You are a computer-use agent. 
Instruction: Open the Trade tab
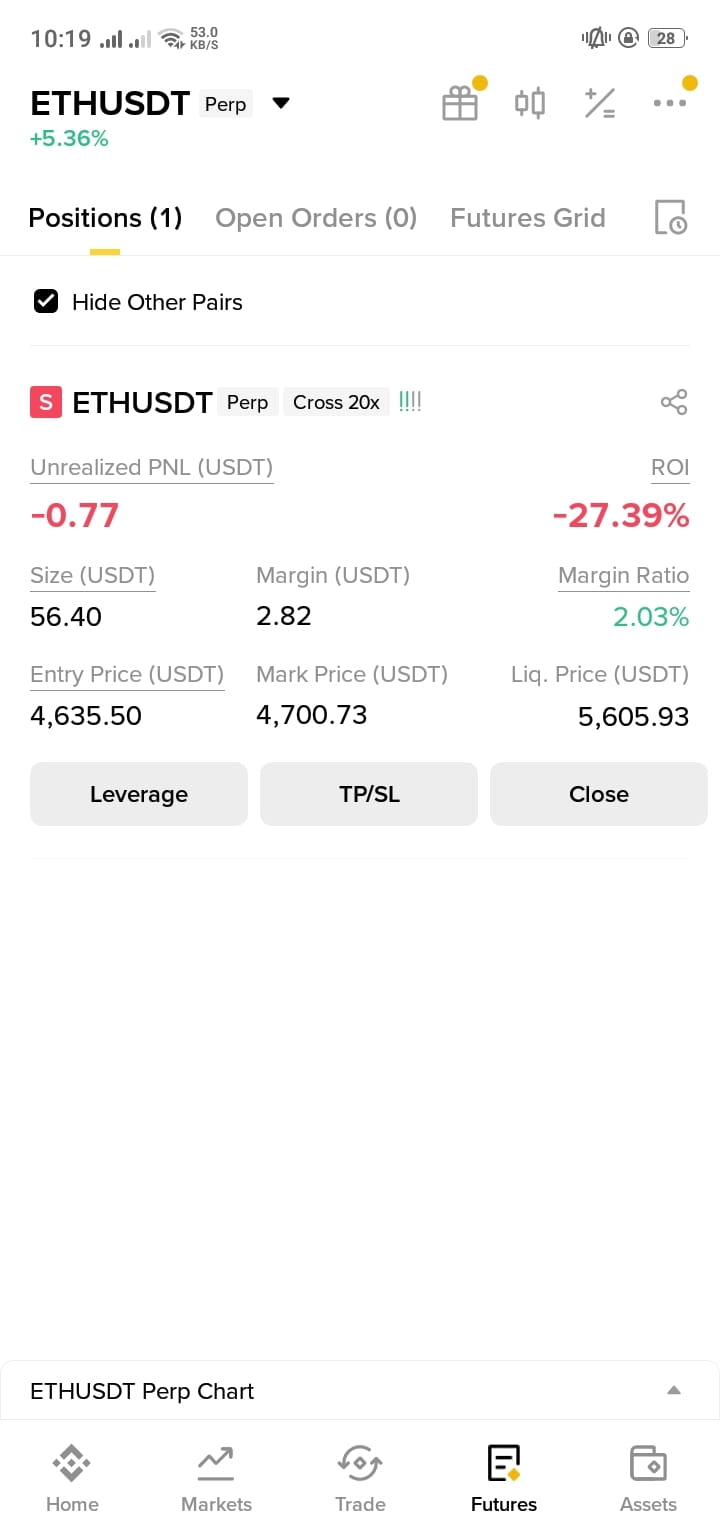pyautogui.click(x=360, y=1479)
